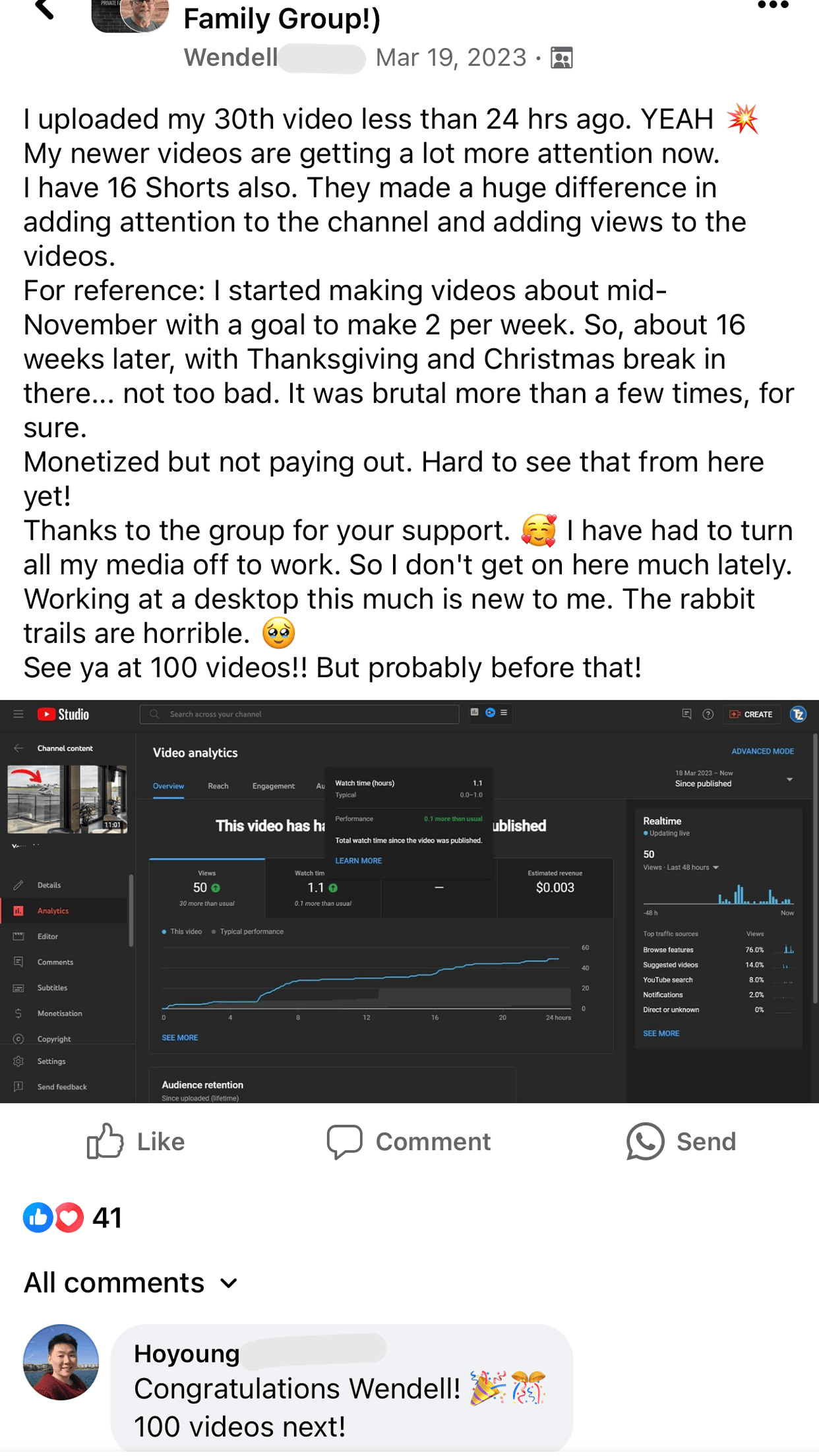Open Hoyoung's profile picture
This screenshot has height=1456, width=819.
click(61, 1362)
